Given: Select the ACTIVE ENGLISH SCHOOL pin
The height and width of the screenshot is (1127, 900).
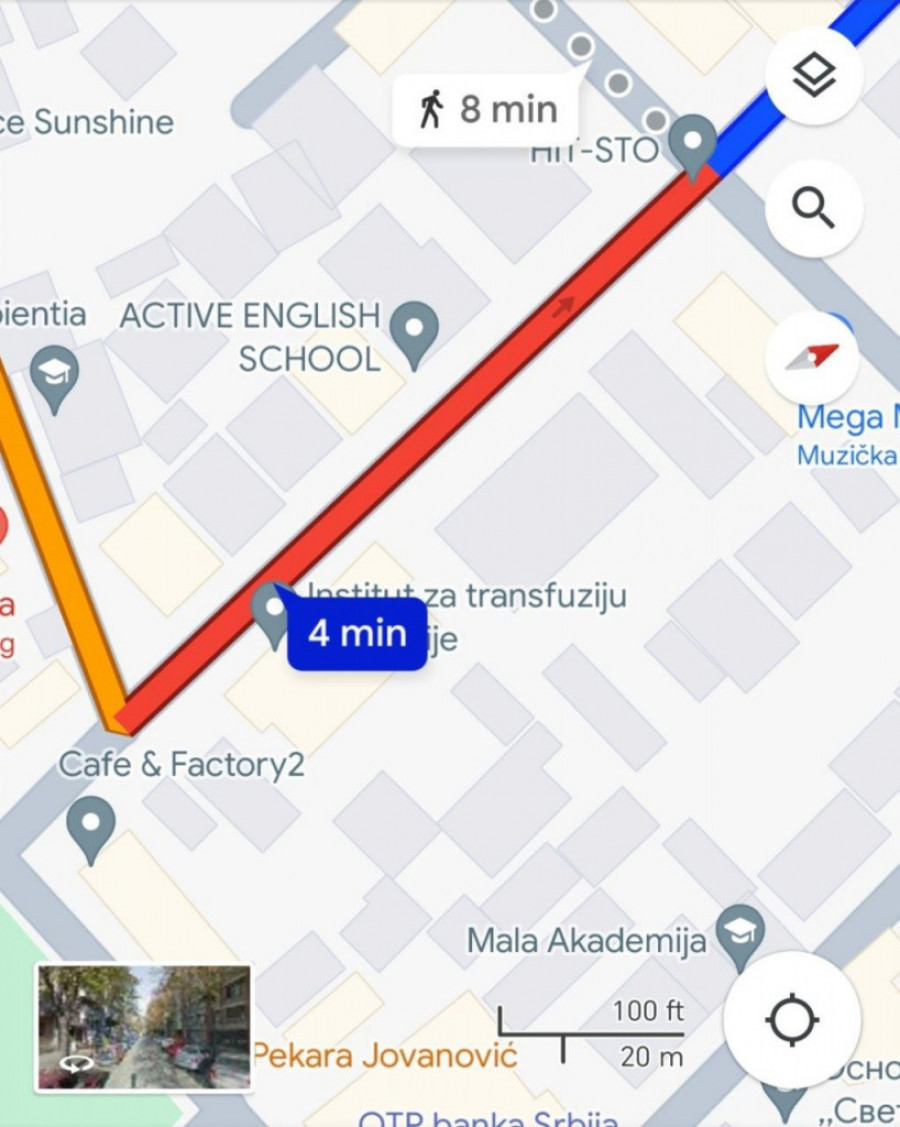Looking at the screenshot, I should [414, 331].
